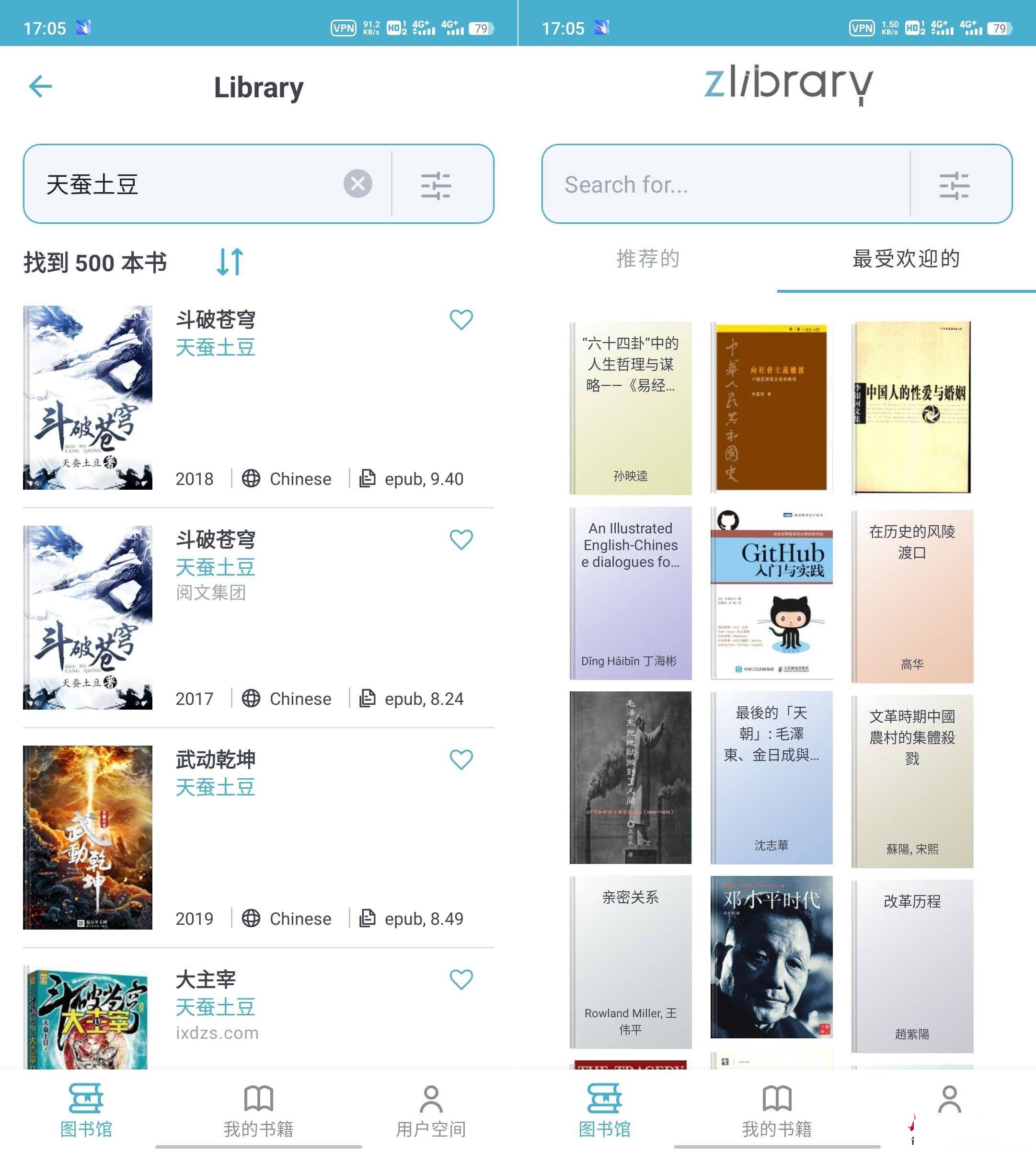
Task: Open 在历史的风陵渡口 by 高华
Action: click(912, 596)
